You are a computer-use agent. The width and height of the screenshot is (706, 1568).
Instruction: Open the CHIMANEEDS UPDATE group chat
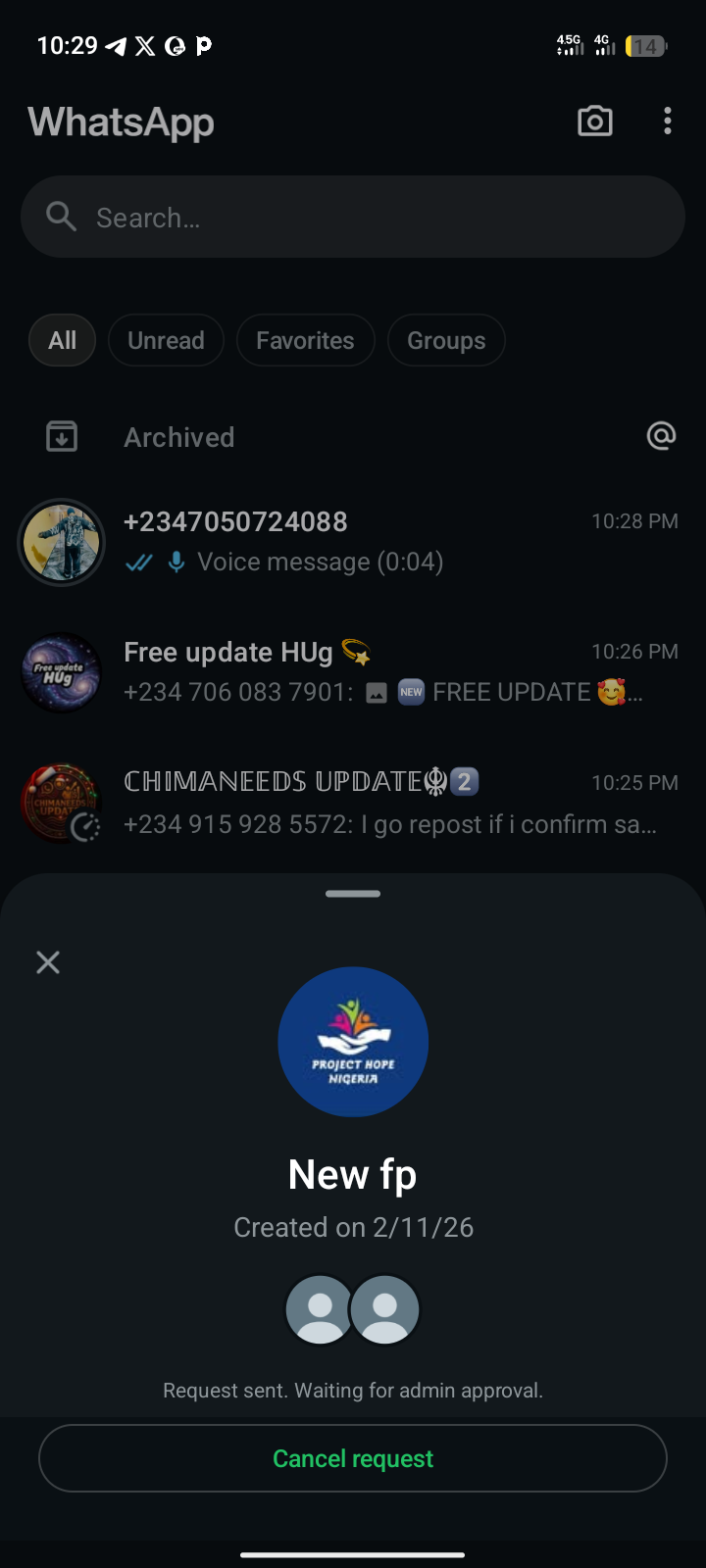coord(392,804)
